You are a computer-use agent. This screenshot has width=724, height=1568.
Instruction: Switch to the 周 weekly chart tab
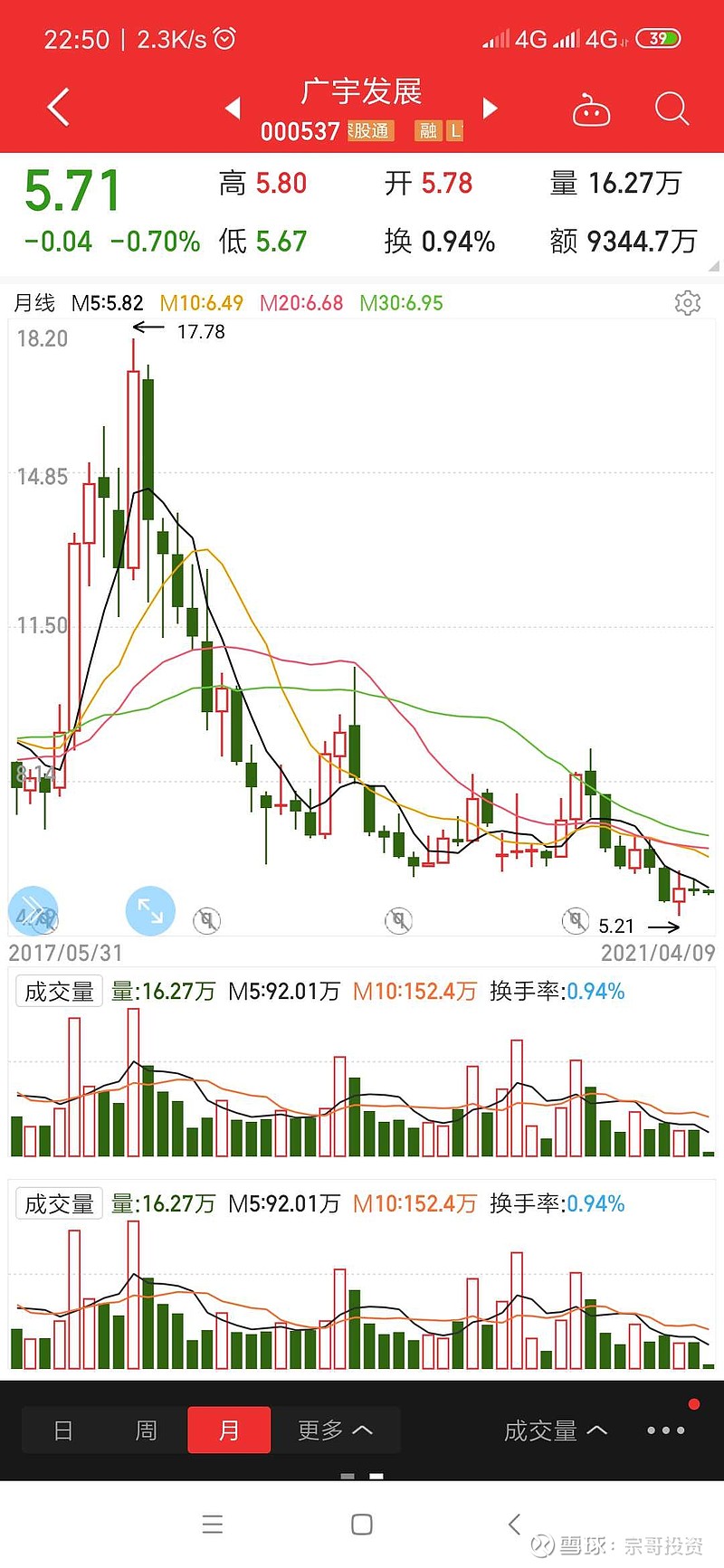[x=145, y=1430]
